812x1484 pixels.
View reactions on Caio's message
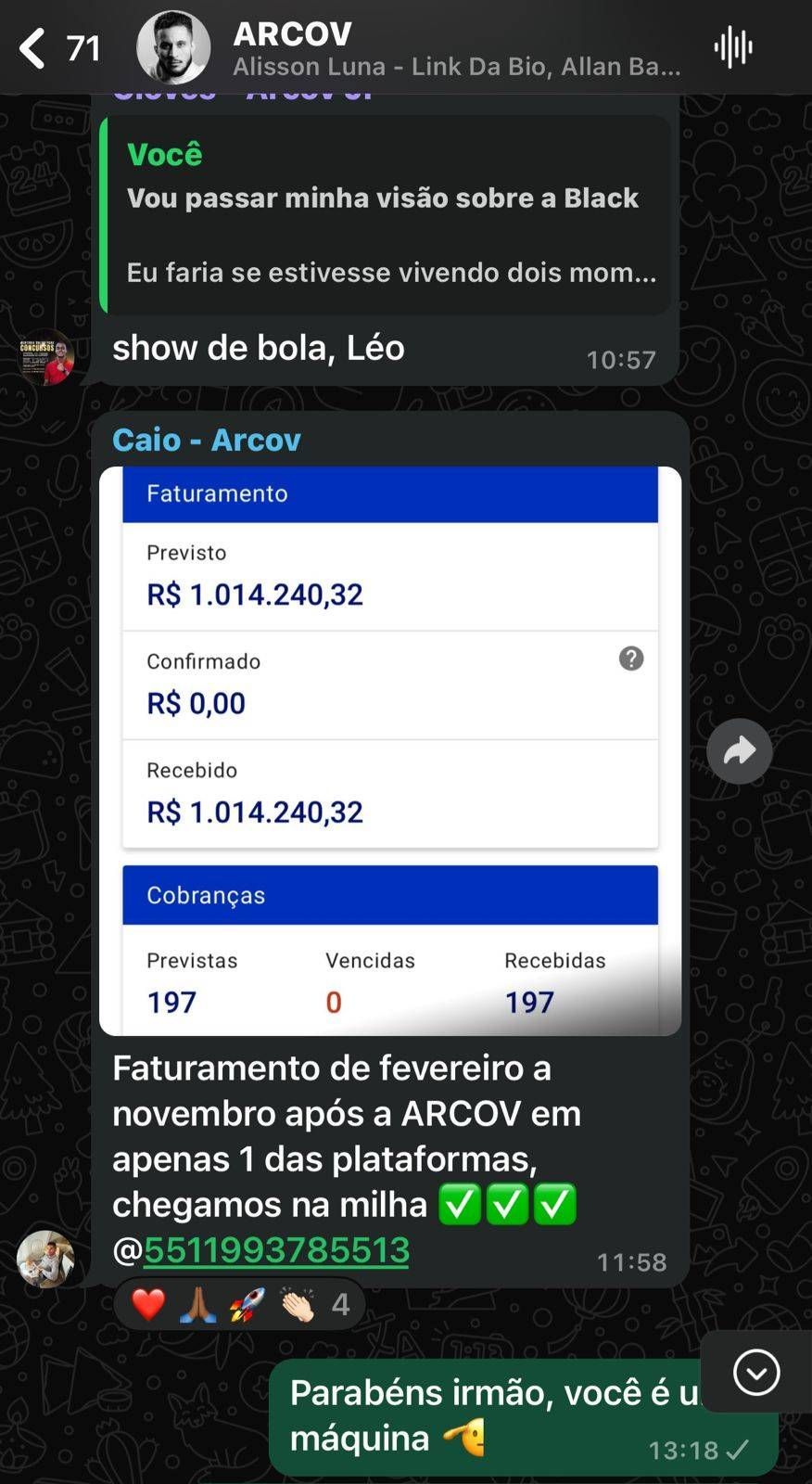(240, 1304)
